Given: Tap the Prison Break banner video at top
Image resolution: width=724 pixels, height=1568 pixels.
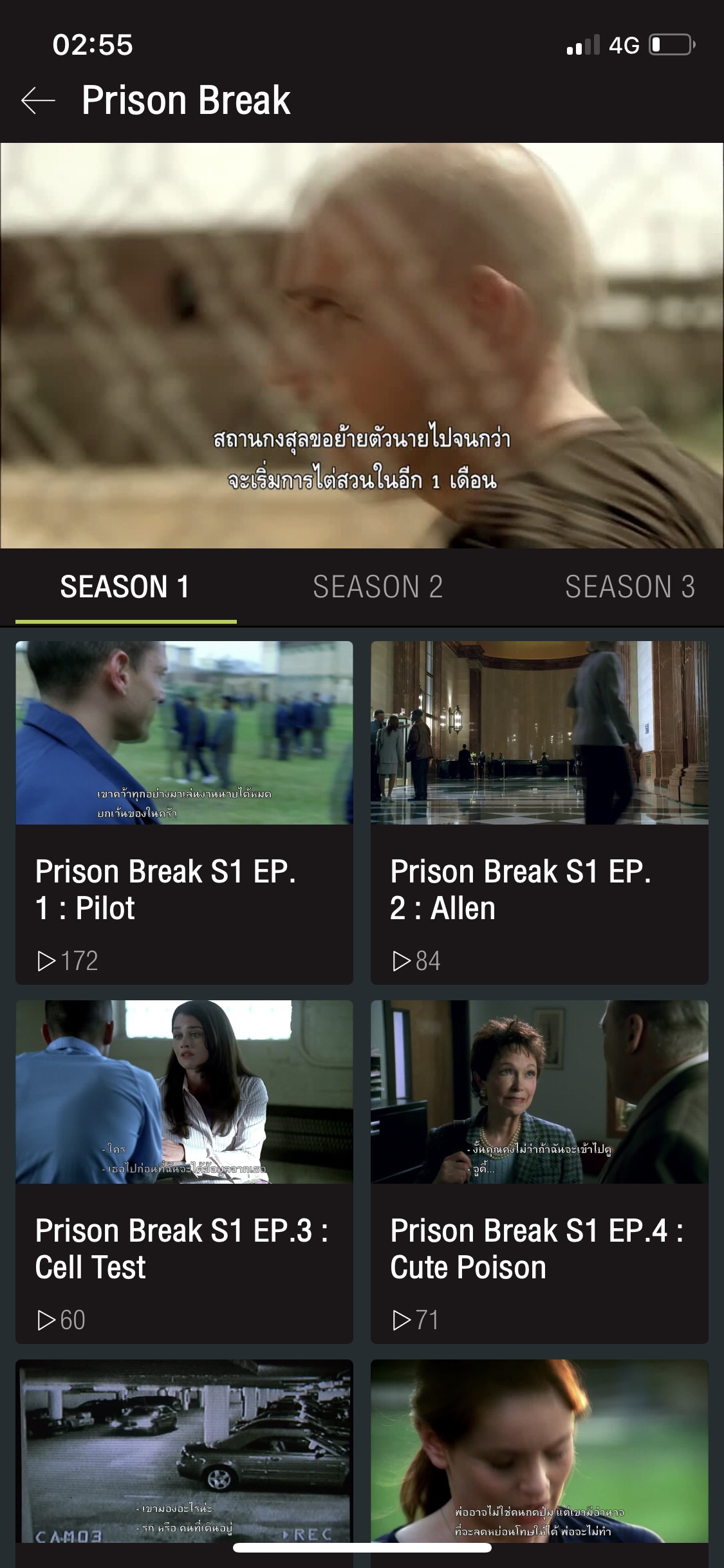Looking at the screenshot, I should point(362,346).
